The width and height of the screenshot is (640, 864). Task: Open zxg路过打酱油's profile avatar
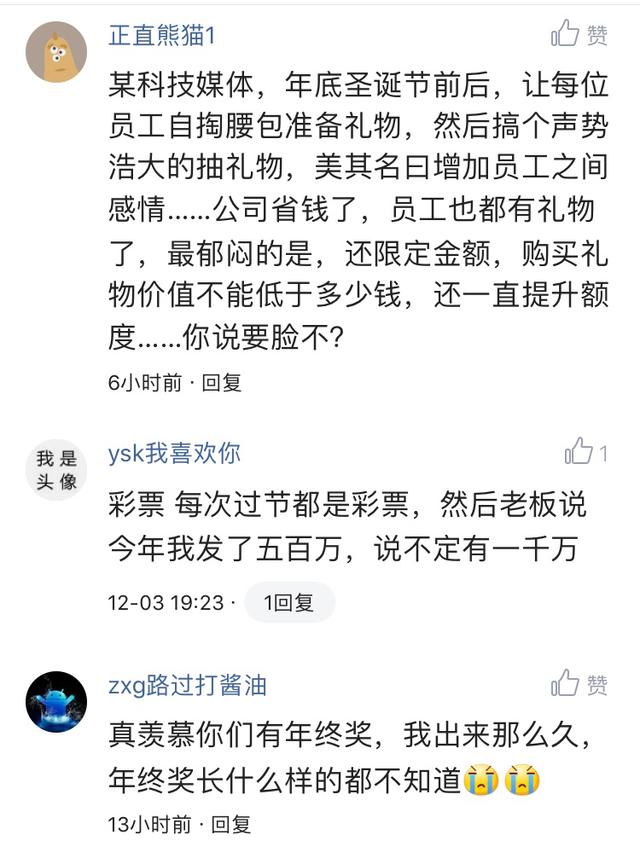click(56, 702)
